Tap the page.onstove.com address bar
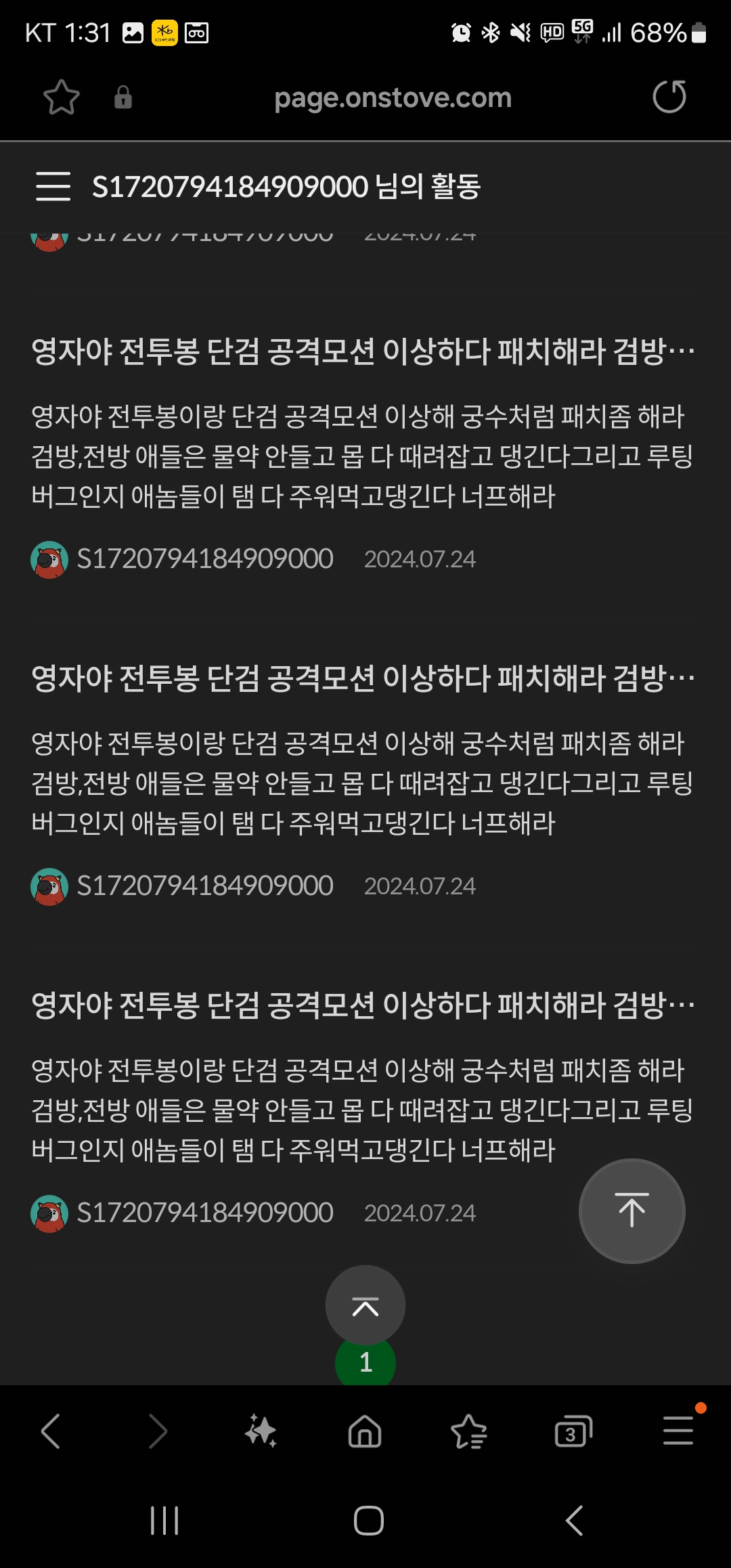The image size is (731, 1568). pyautogui.click(x=393, y=97)
